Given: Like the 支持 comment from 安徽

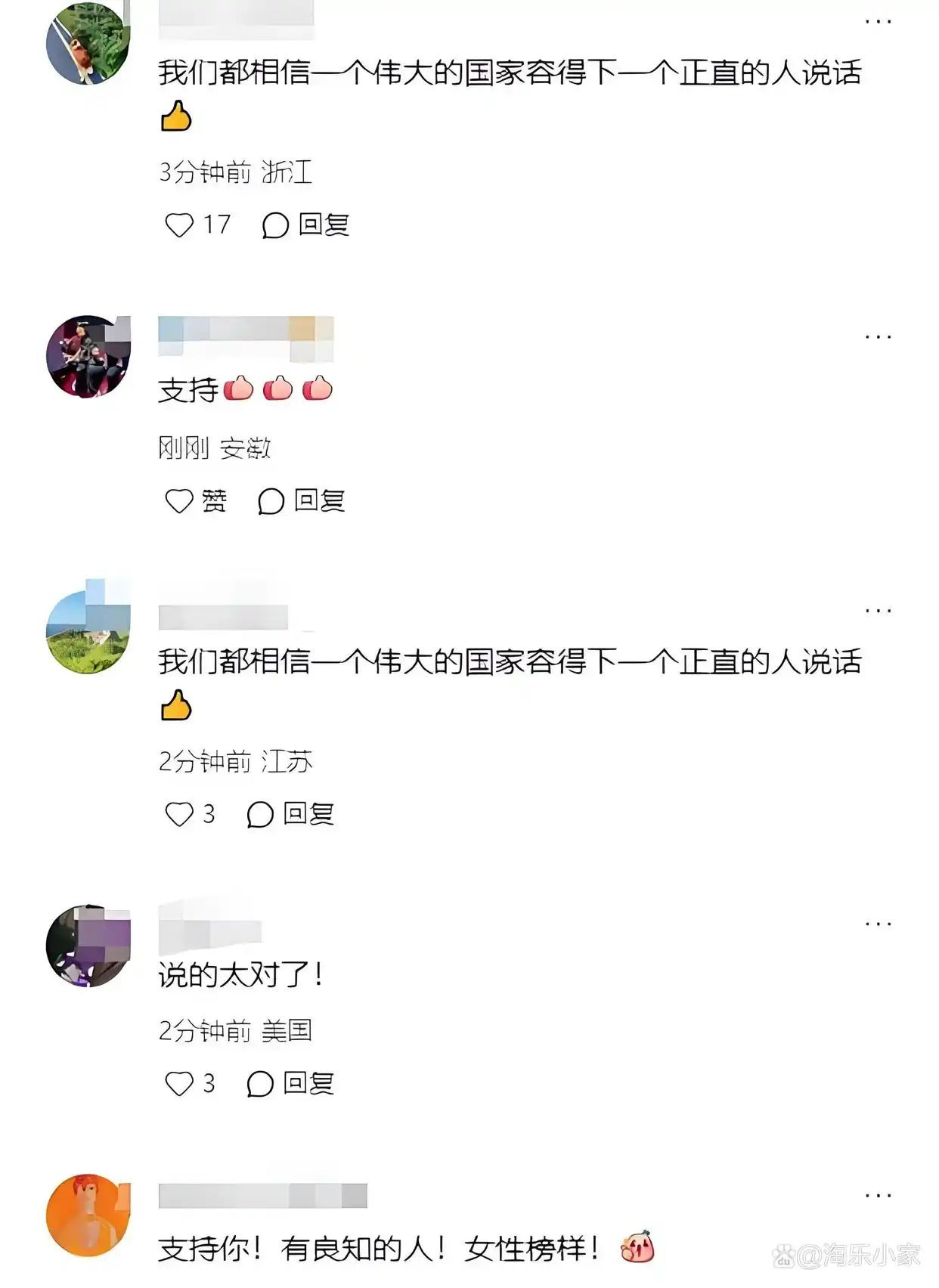Looking at the screenshot, I should pyautogui.click(x=179, y=500).
